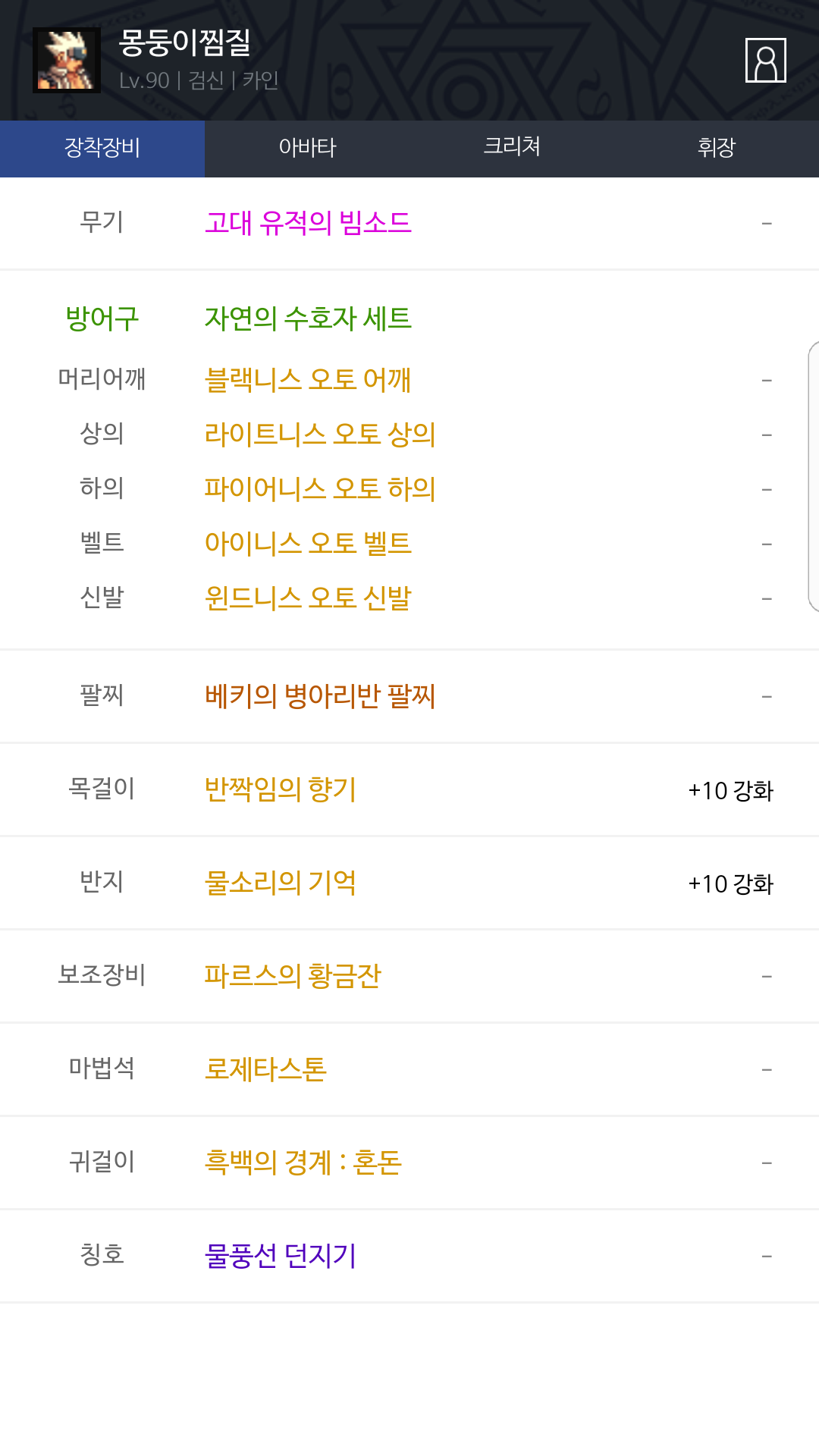Tap the 파이어니스 오토 하의 item
The width and height of the screenshot is (819, 1456).
click(x=320, y=488)
